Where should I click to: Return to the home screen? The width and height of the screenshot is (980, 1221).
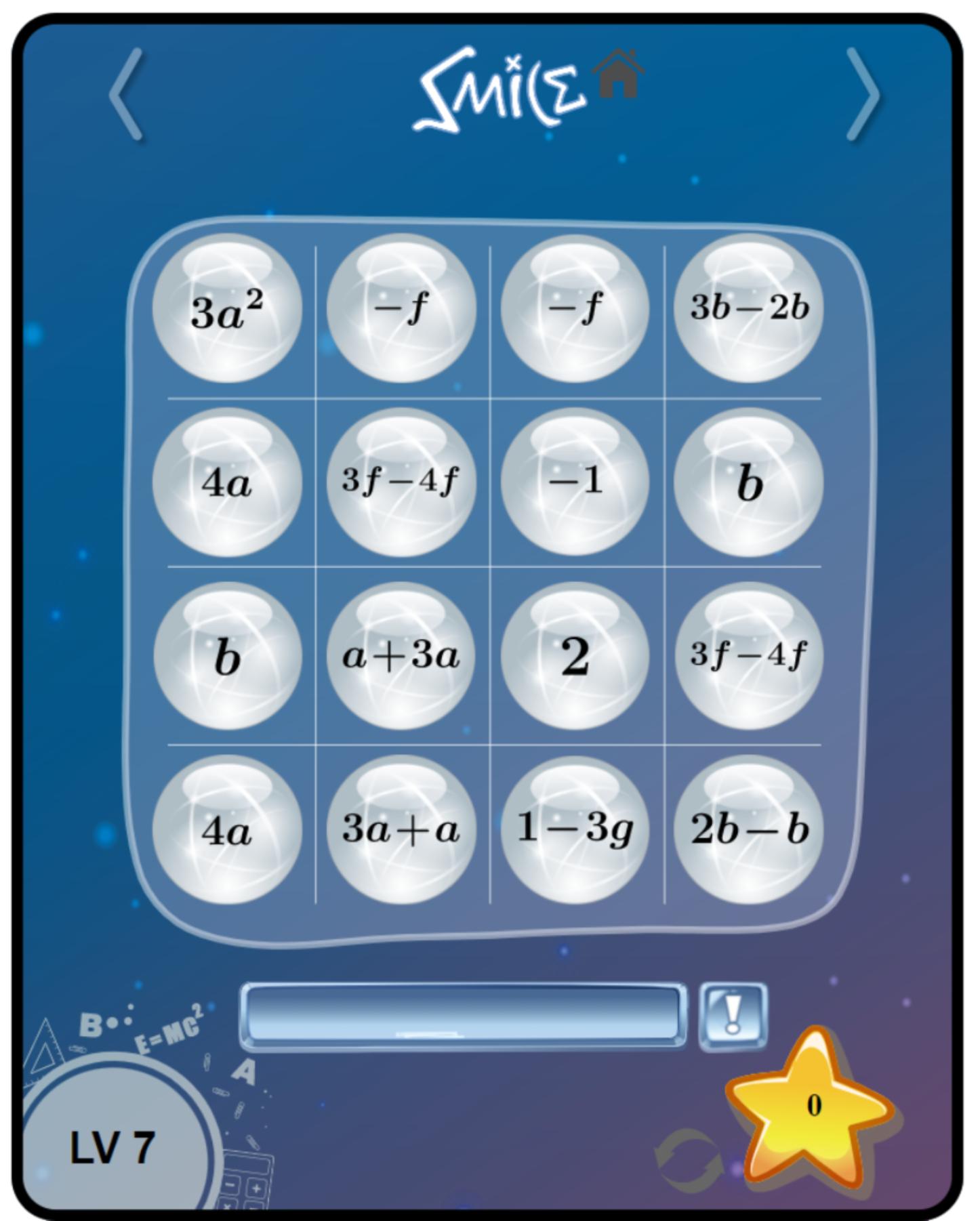point(618,75)
